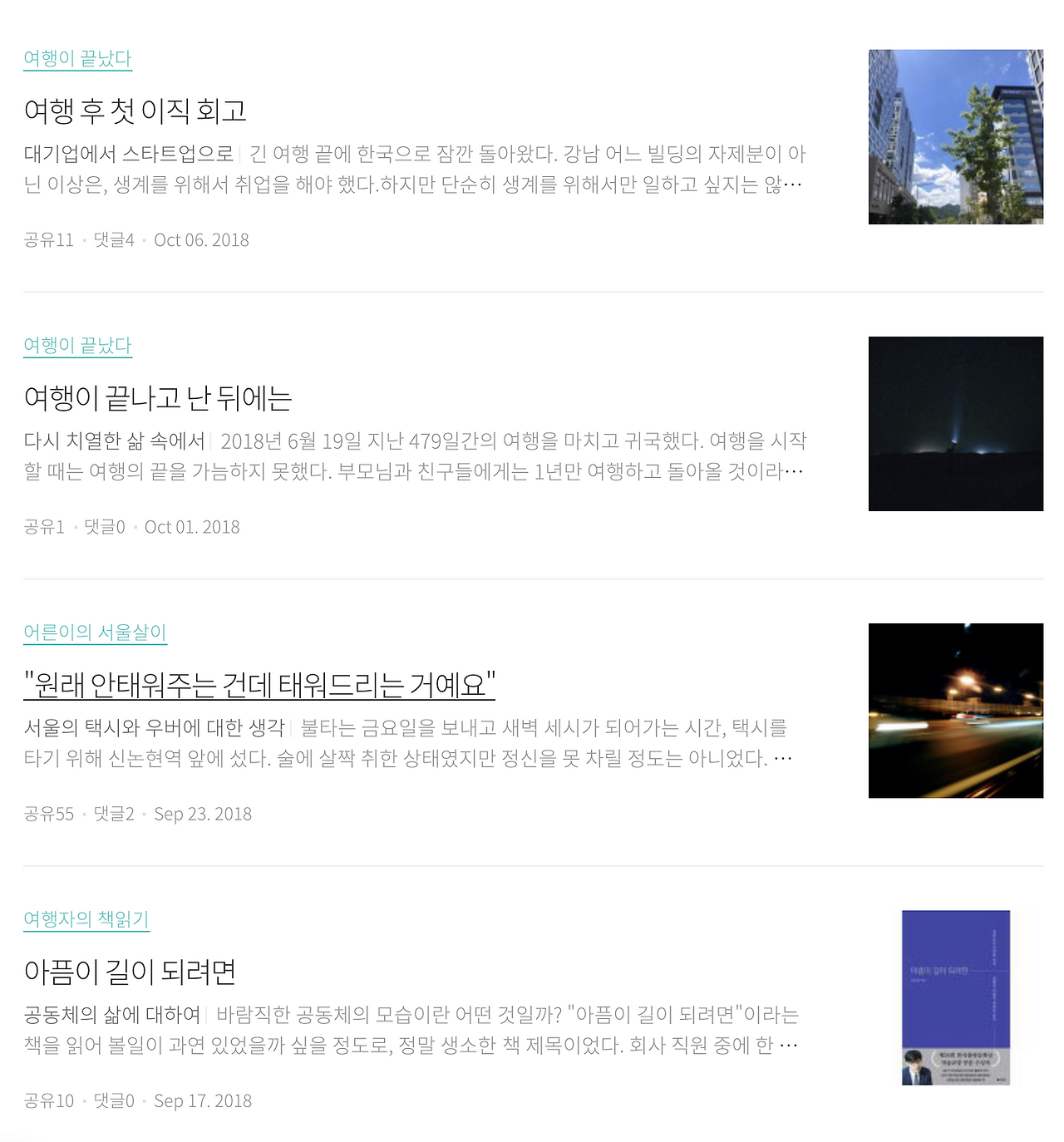The image size is (1064, 1142).
Task: Click the blue book cover thumbnail
Action: coord(954,998)
